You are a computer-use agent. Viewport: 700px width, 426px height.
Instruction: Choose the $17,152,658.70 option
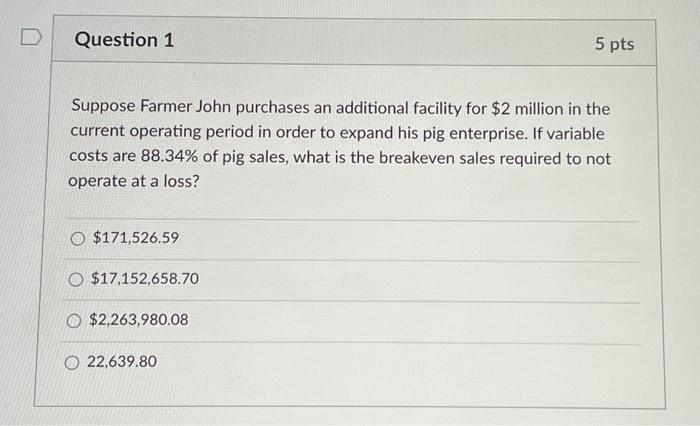(77, 278)
